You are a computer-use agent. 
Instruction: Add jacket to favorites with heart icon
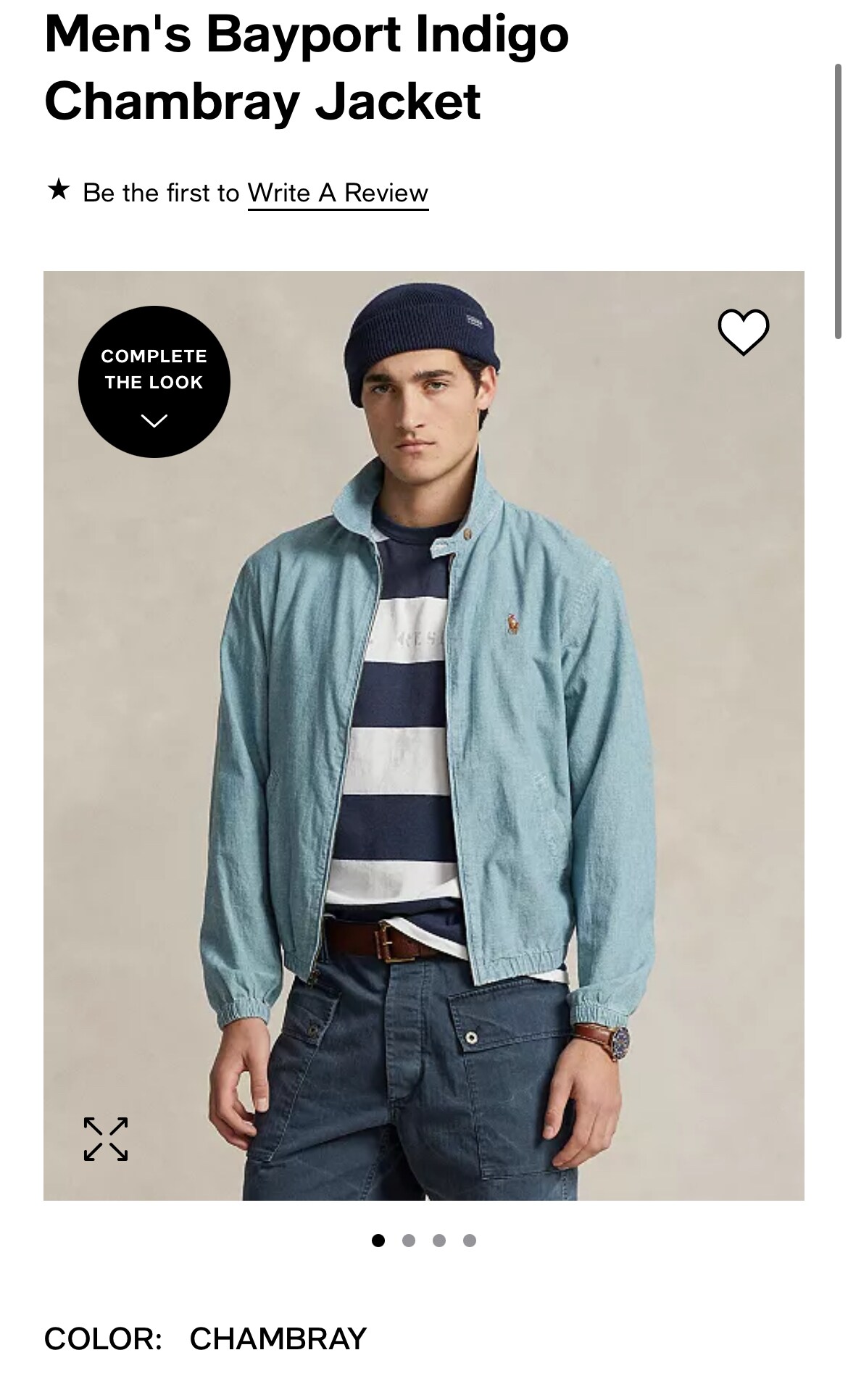(743, 332)
